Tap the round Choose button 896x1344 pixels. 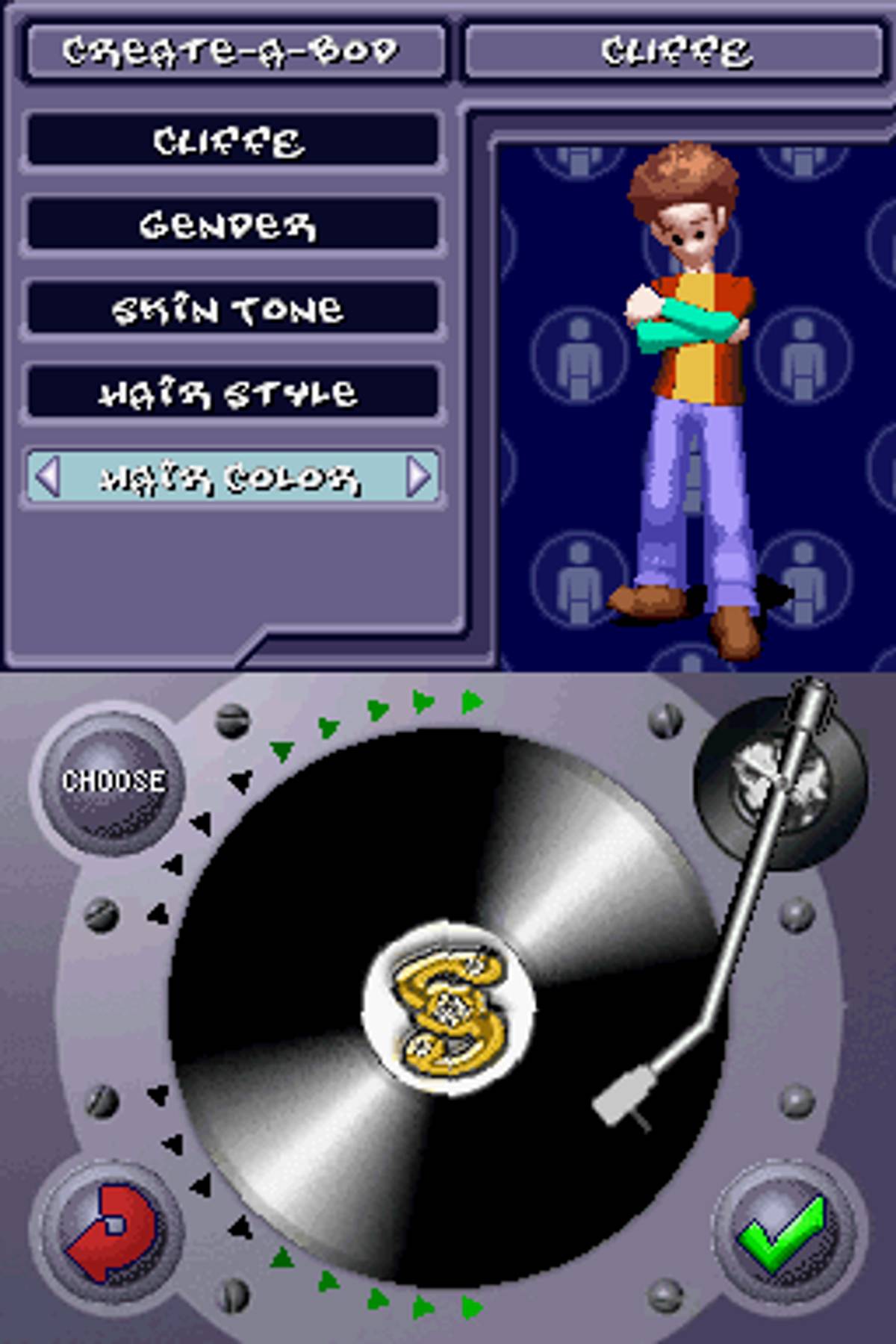coord(112,782)
